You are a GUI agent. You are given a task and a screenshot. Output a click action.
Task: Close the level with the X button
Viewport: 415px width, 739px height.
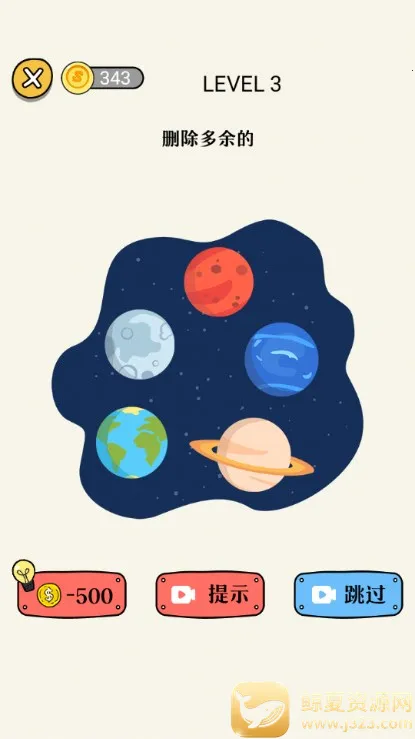32,78
